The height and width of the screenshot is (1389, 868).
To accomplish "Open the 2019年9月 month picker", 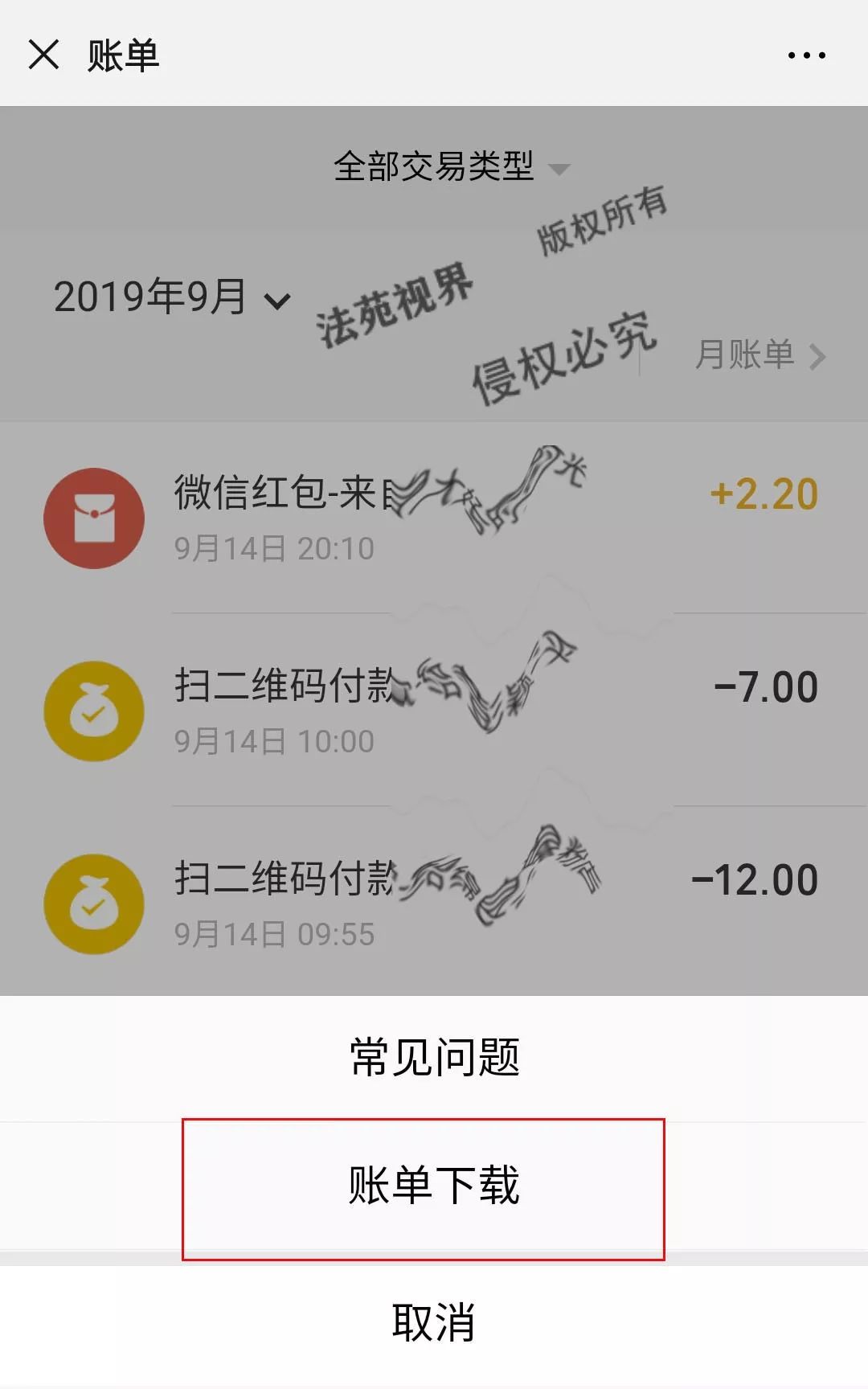I will [x=171, y=297].
